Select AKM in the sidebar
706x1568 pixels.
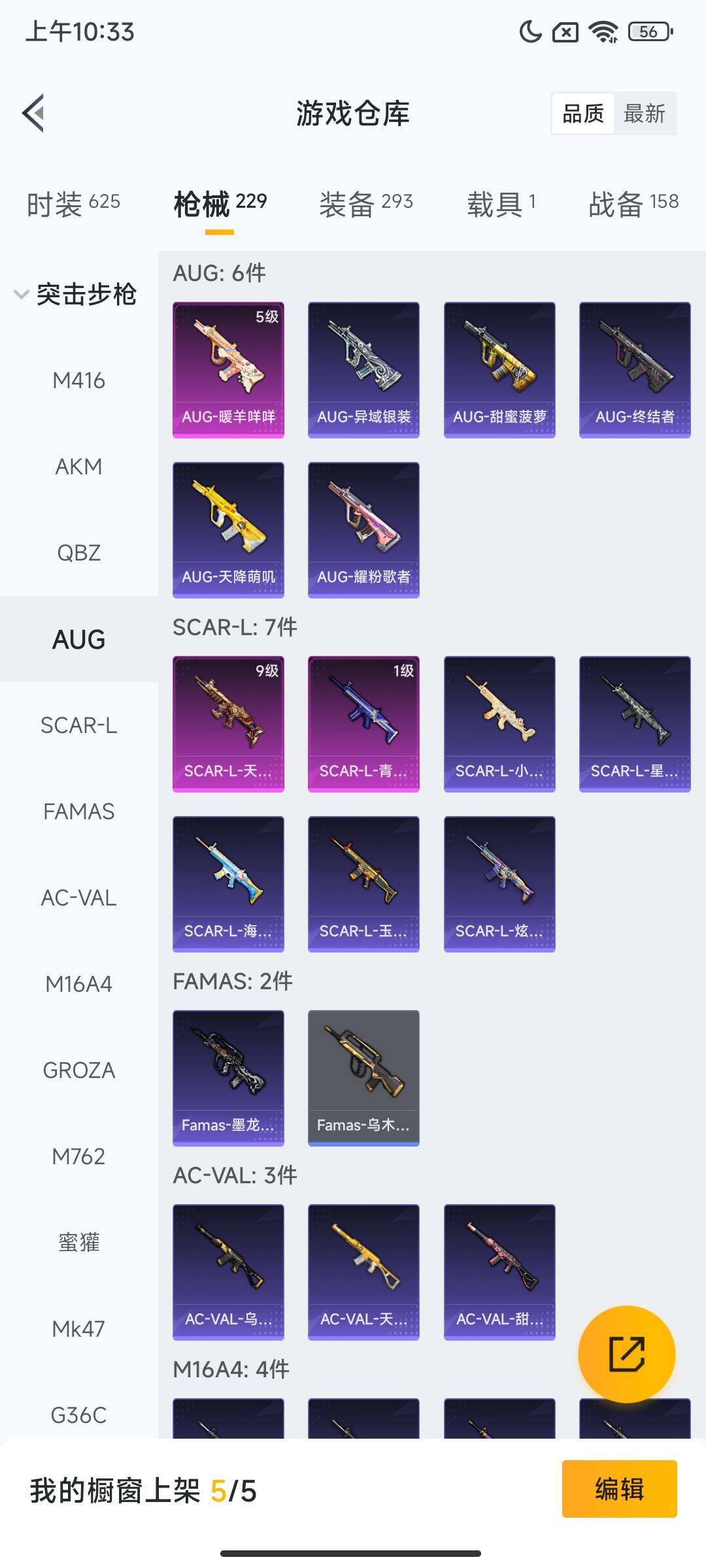point(78,466)
